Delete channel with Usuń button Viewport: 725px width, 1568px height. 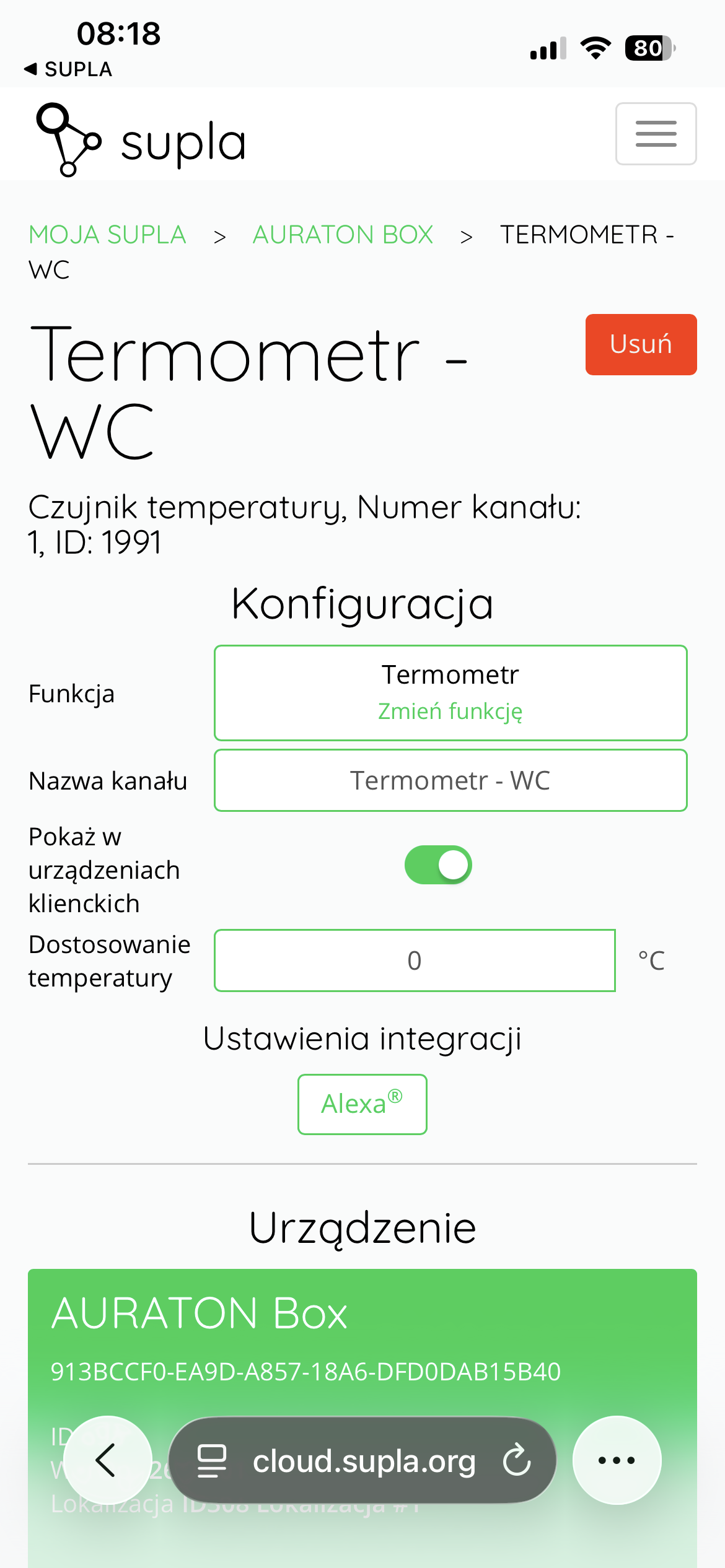coord(641,344)
